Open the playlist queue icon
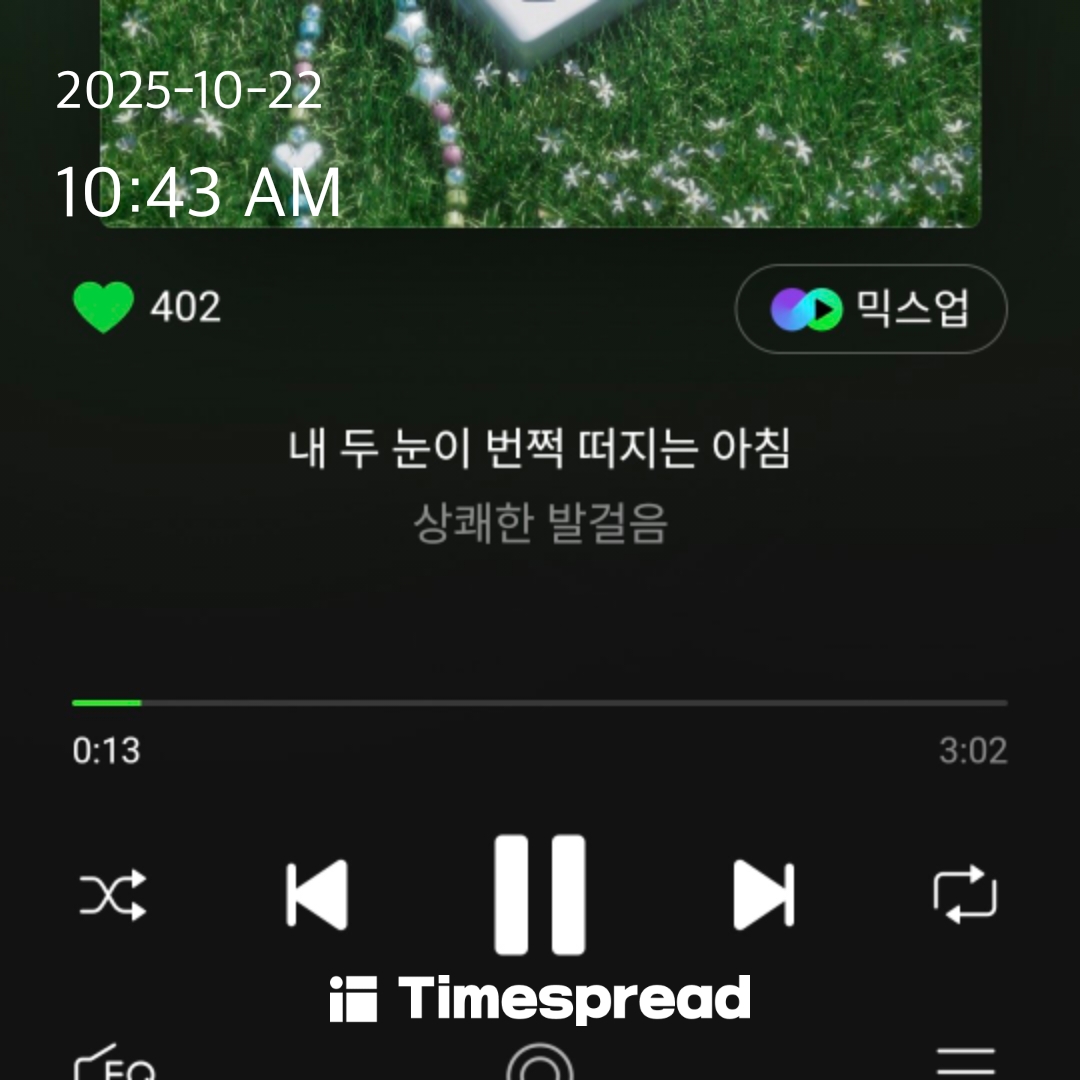The width and height of the screenshot is (1080, 1080). (965, 1062)
